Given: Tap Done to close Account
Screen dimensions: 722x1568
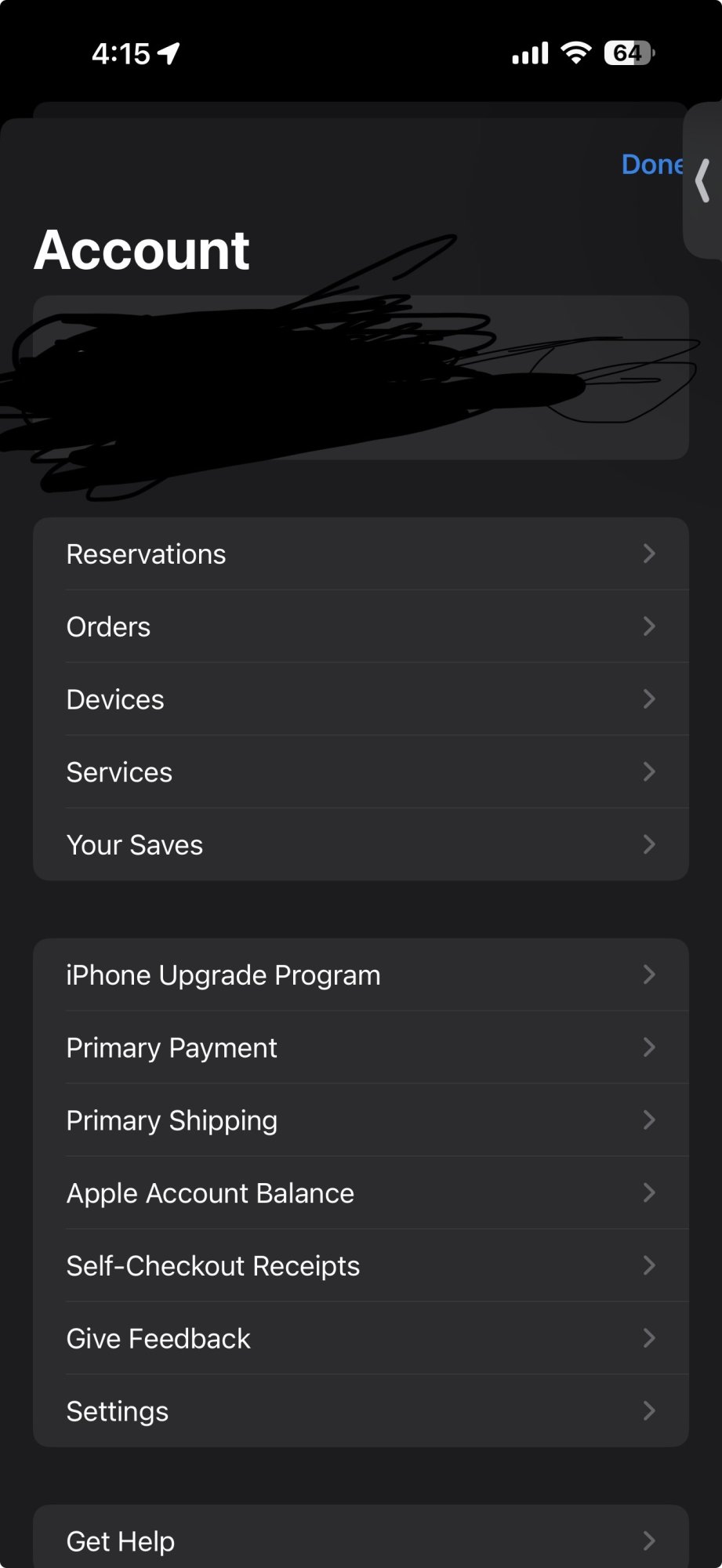Looking at the screenshot, I should pyautogui.click(x=651, y=165).
